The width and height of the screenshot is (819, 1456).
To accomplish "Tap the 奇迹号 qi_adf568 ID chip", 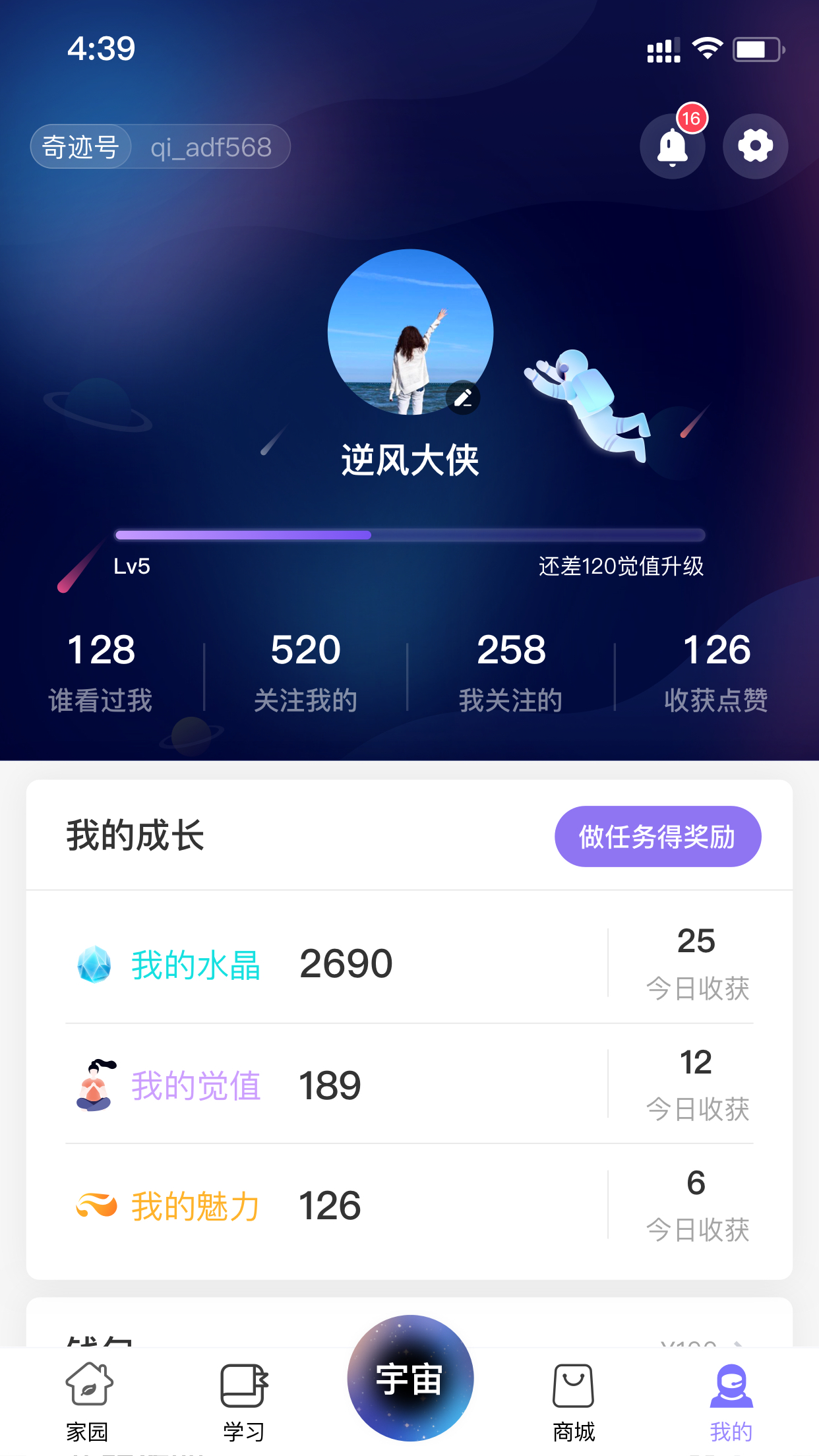I will click(x=160, y=146).
